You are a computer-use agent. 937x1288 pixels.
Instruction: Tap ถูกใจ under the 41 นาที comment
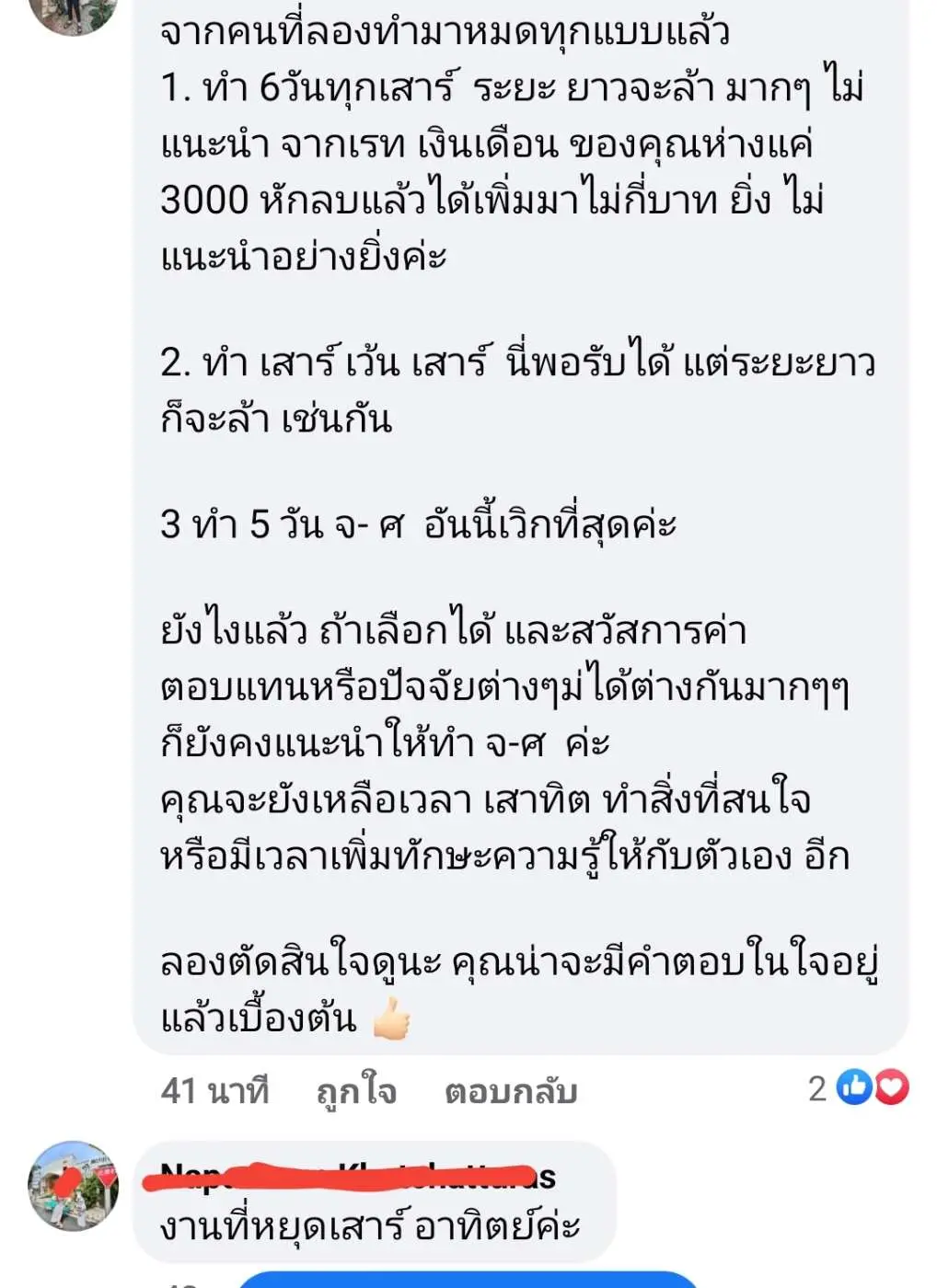[x=356, y=1092]
